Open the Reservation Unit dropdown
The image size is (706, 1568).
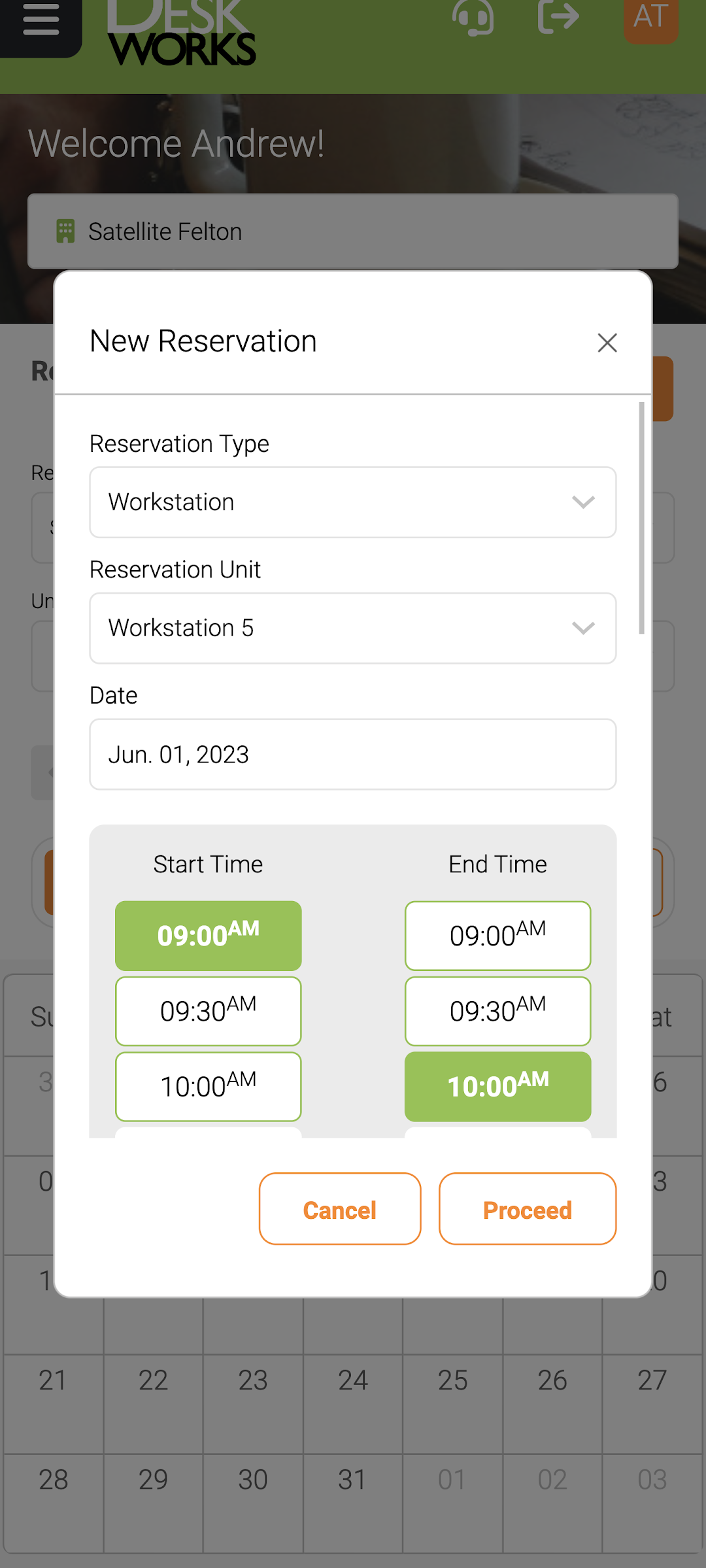pyautogui.click(x=353, y=628)
